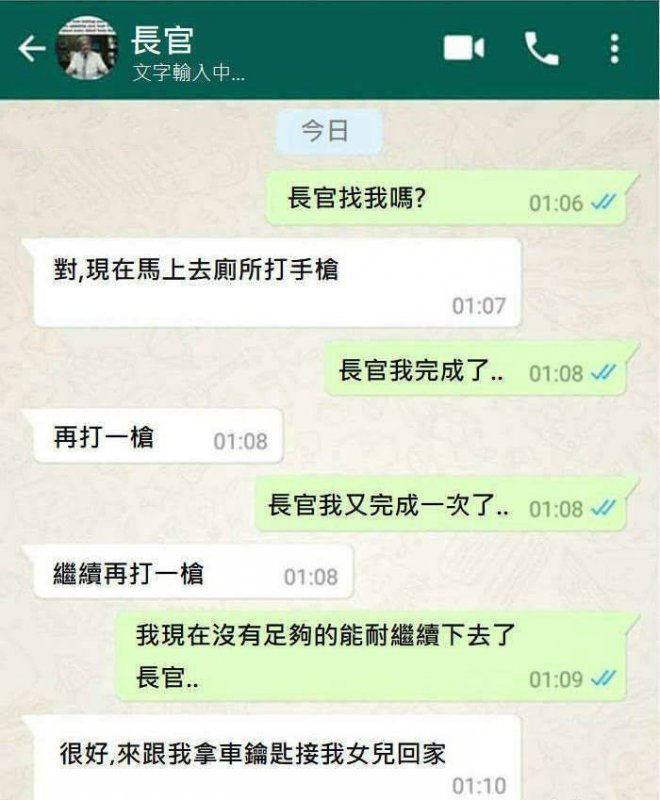Open contact info for 長官
The height and width of the screenshot is (800, 660).
click(x=190, y=50)
